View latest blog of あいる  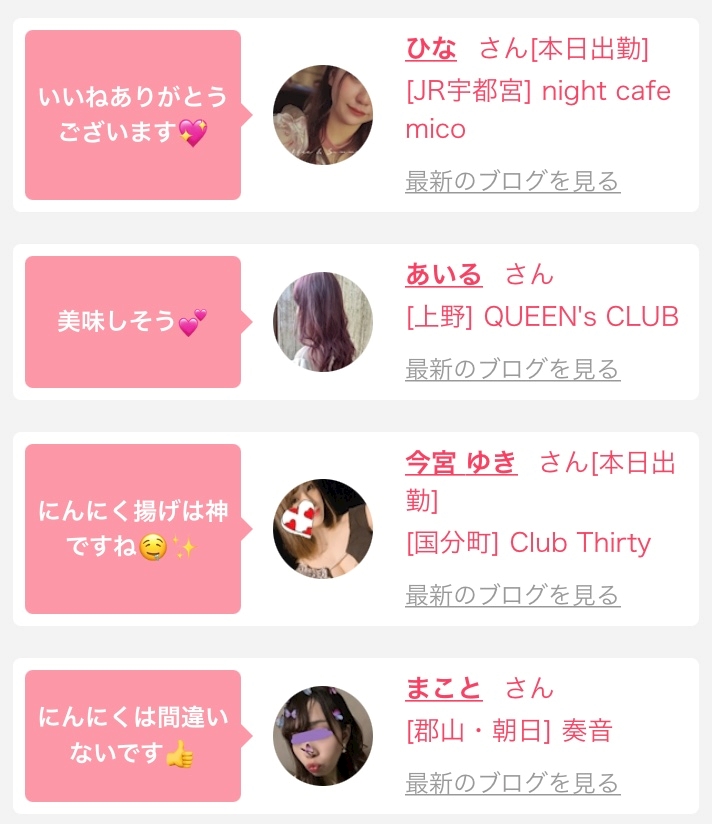(512, 369)
